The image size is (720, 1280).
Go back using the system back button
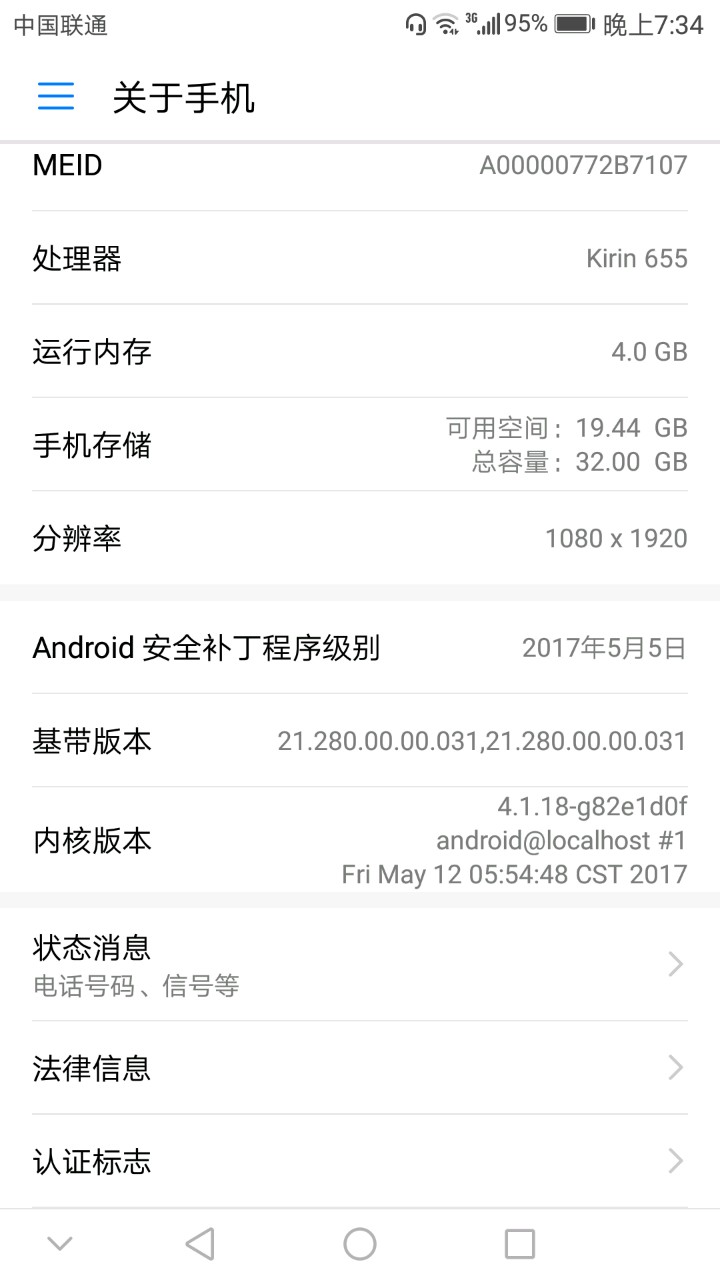[x=200, y=1244]
